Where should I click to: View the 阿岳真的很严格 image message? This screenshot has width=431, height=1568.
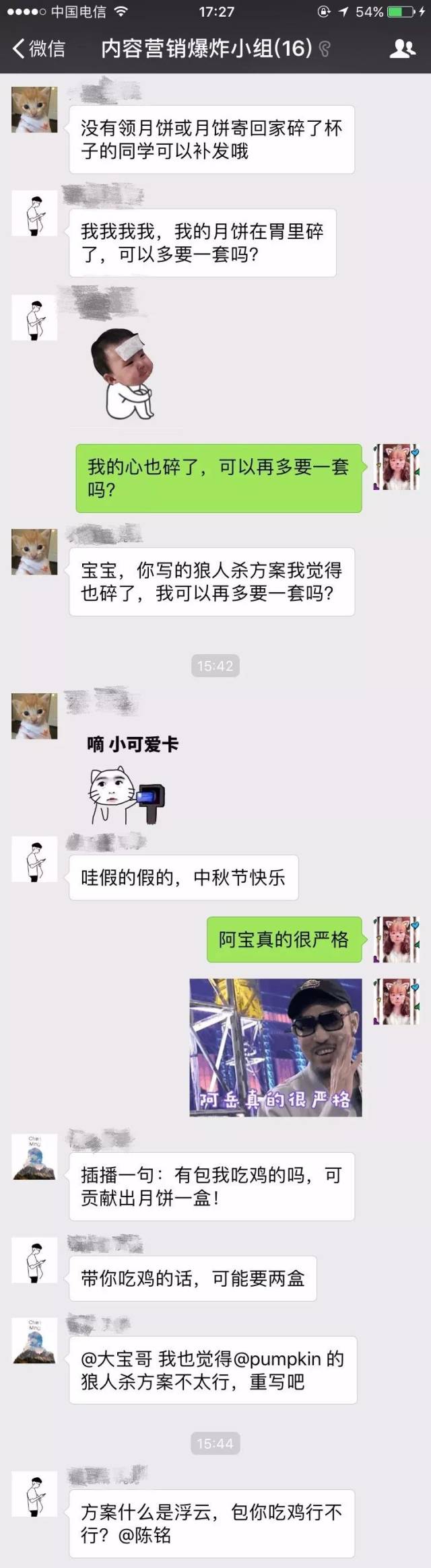pyautogui.click(x=275, y=1047)
